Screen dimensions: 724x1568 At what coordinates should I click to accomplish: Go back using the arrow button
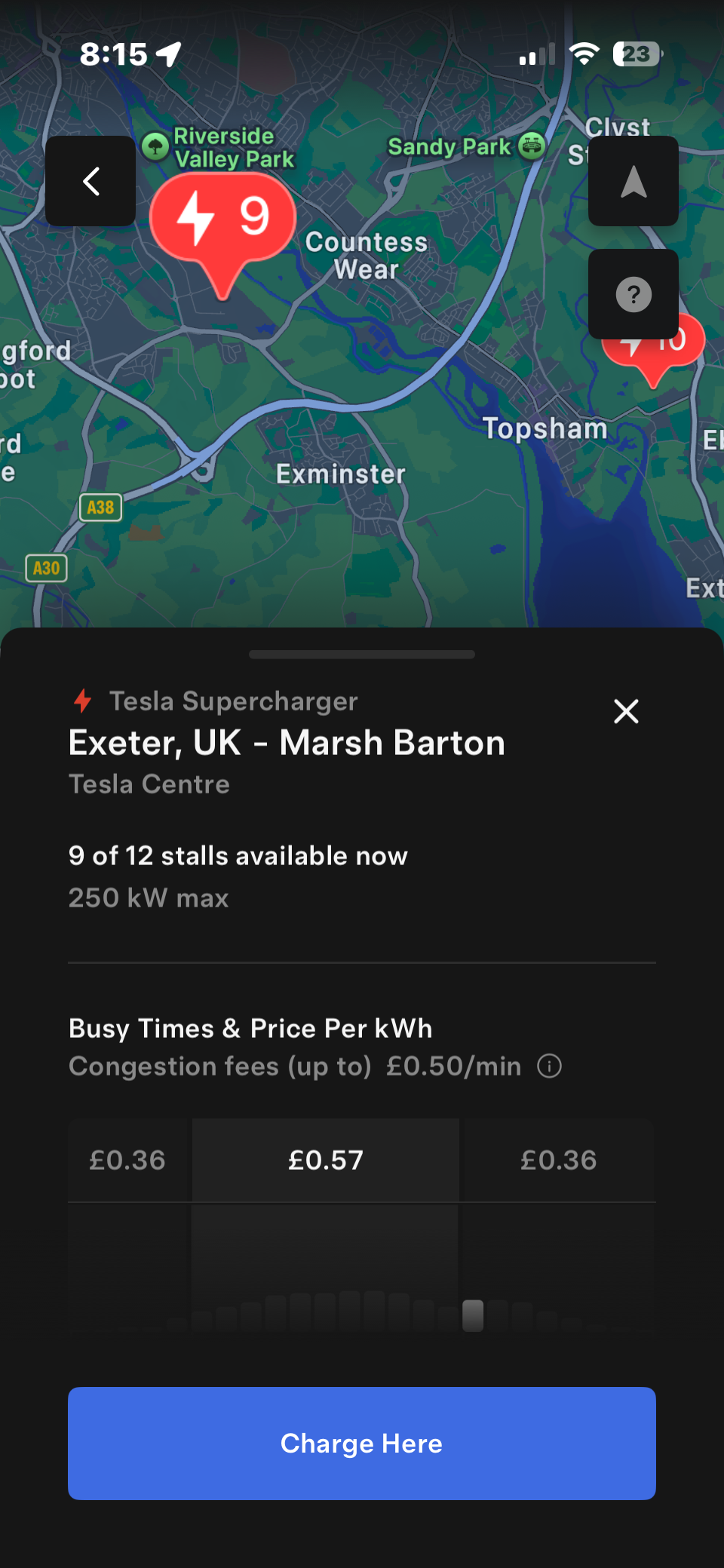tap(90, 181)
